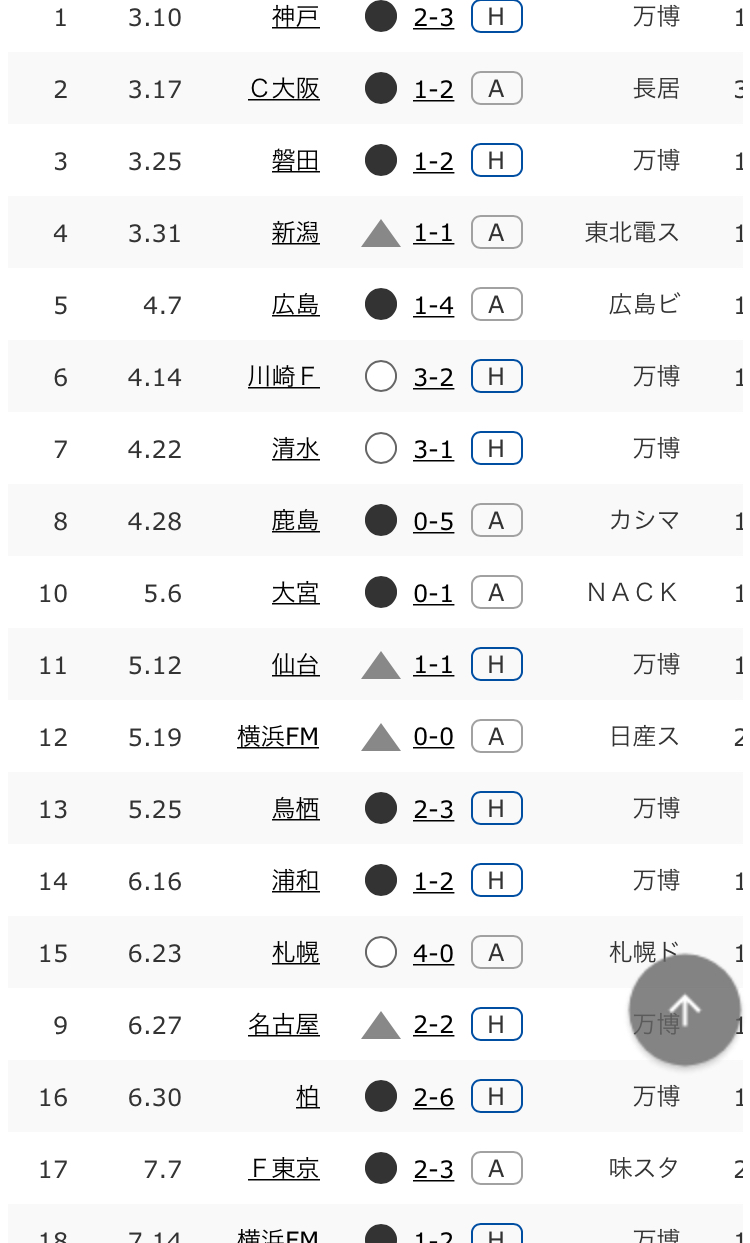Open the 2-3 score against 神戸

tap(433, 18)
